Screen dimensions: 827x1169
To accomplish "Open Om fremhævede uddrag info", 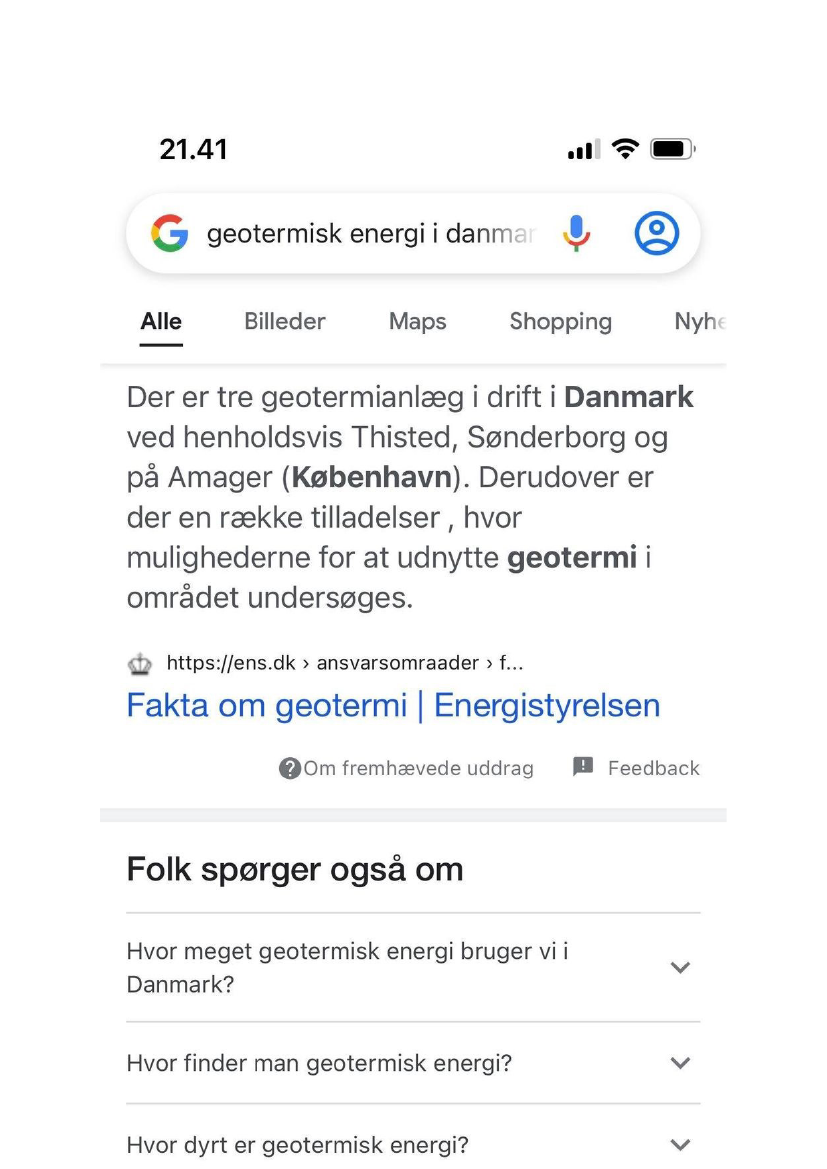I will [406, 768].
